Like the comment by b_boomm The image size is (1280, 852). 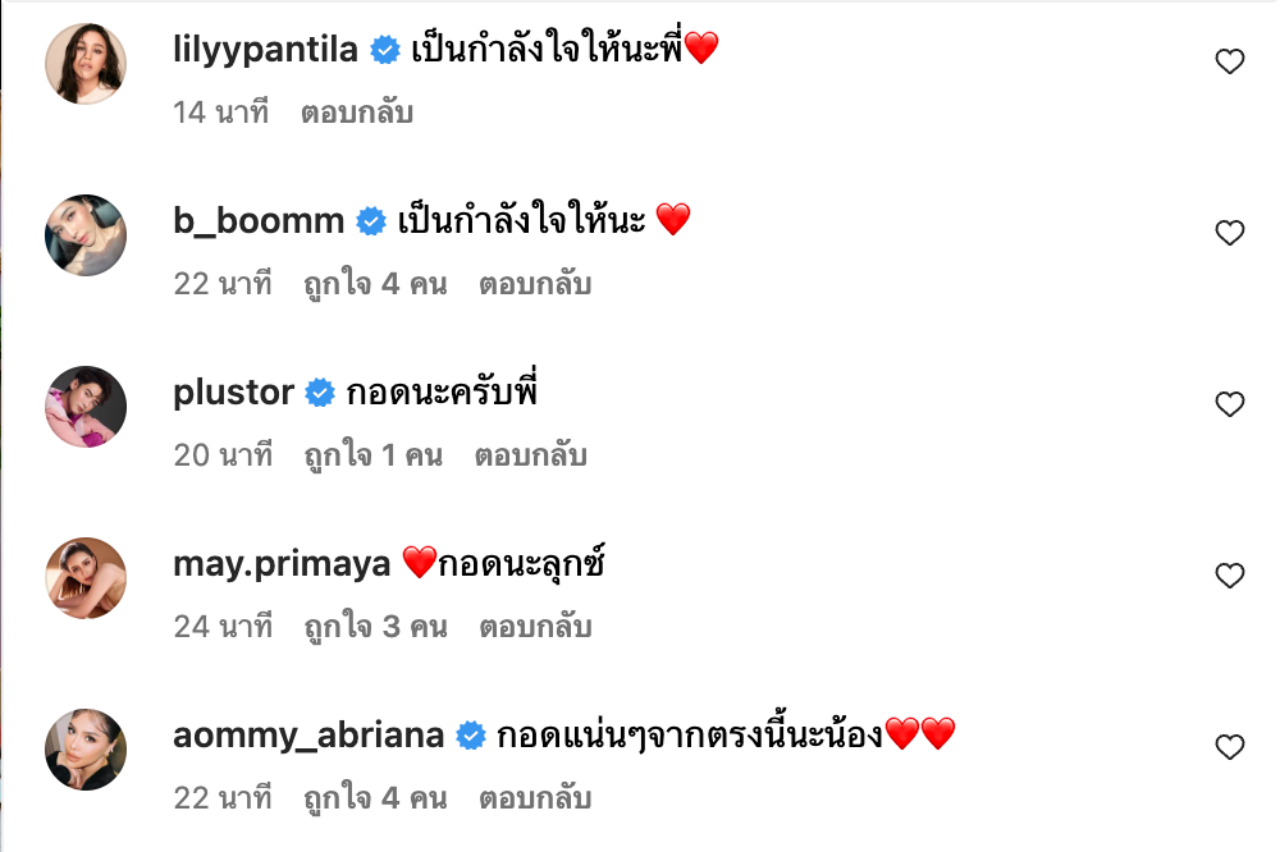pos(1229,233)
